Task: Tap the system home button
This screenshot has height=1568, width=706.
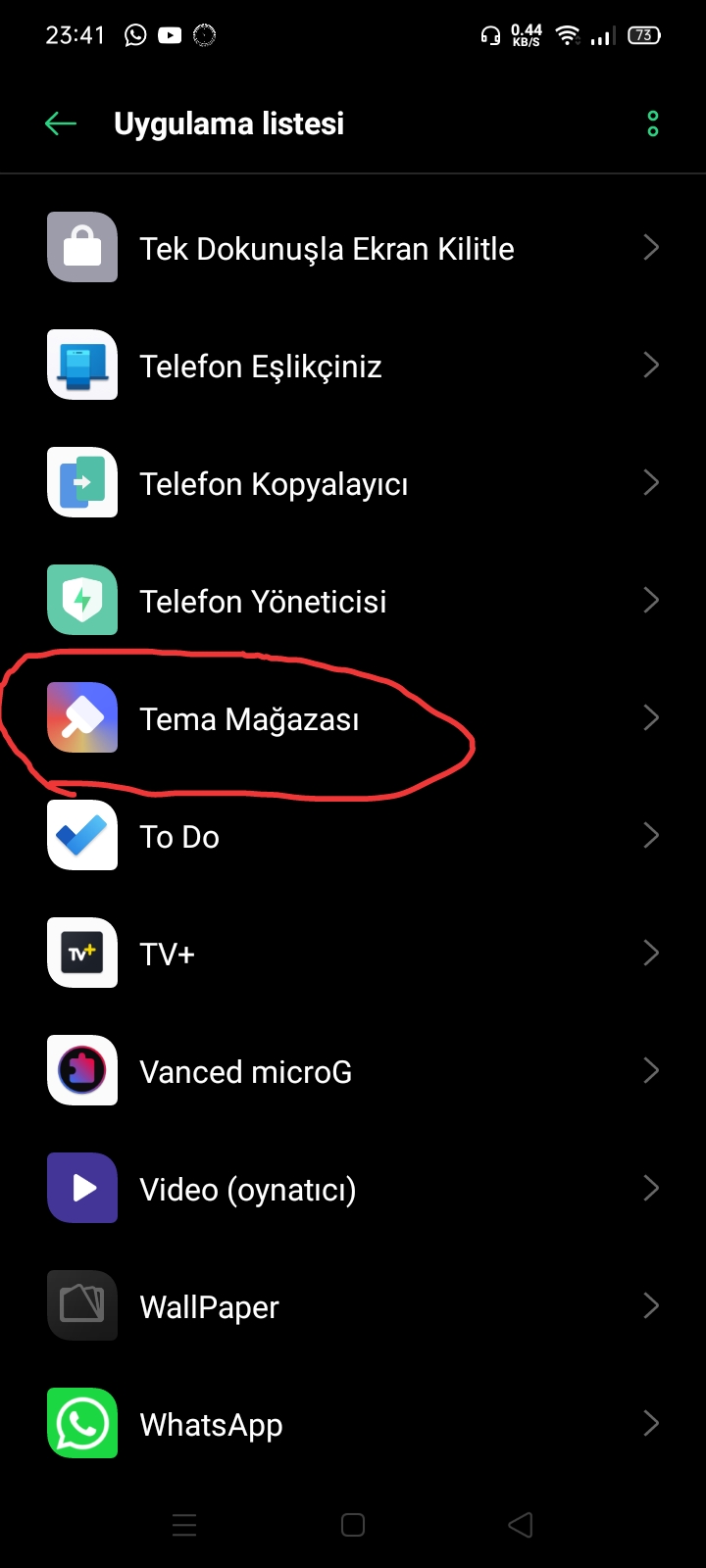Action: (353, 1525)
